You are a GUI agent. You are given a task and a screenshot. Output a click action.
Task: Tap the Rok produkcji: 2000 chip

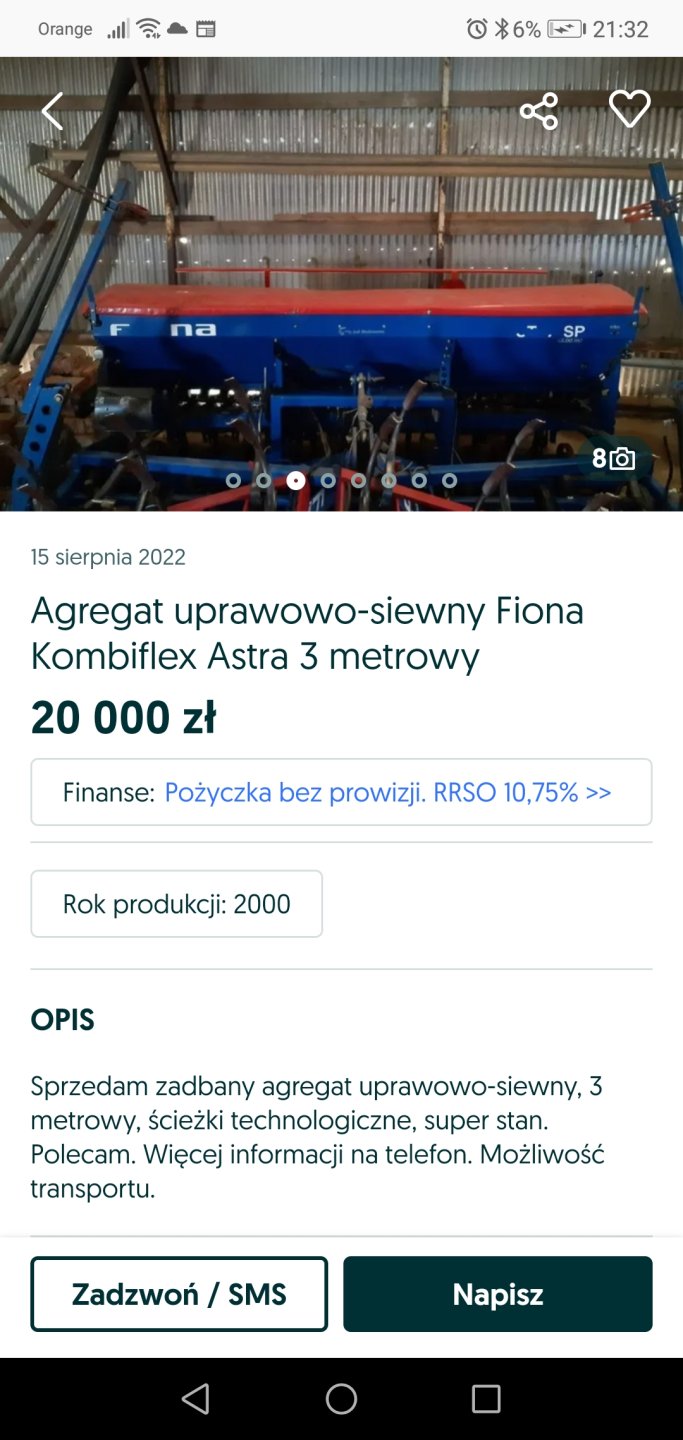[177, 904]
